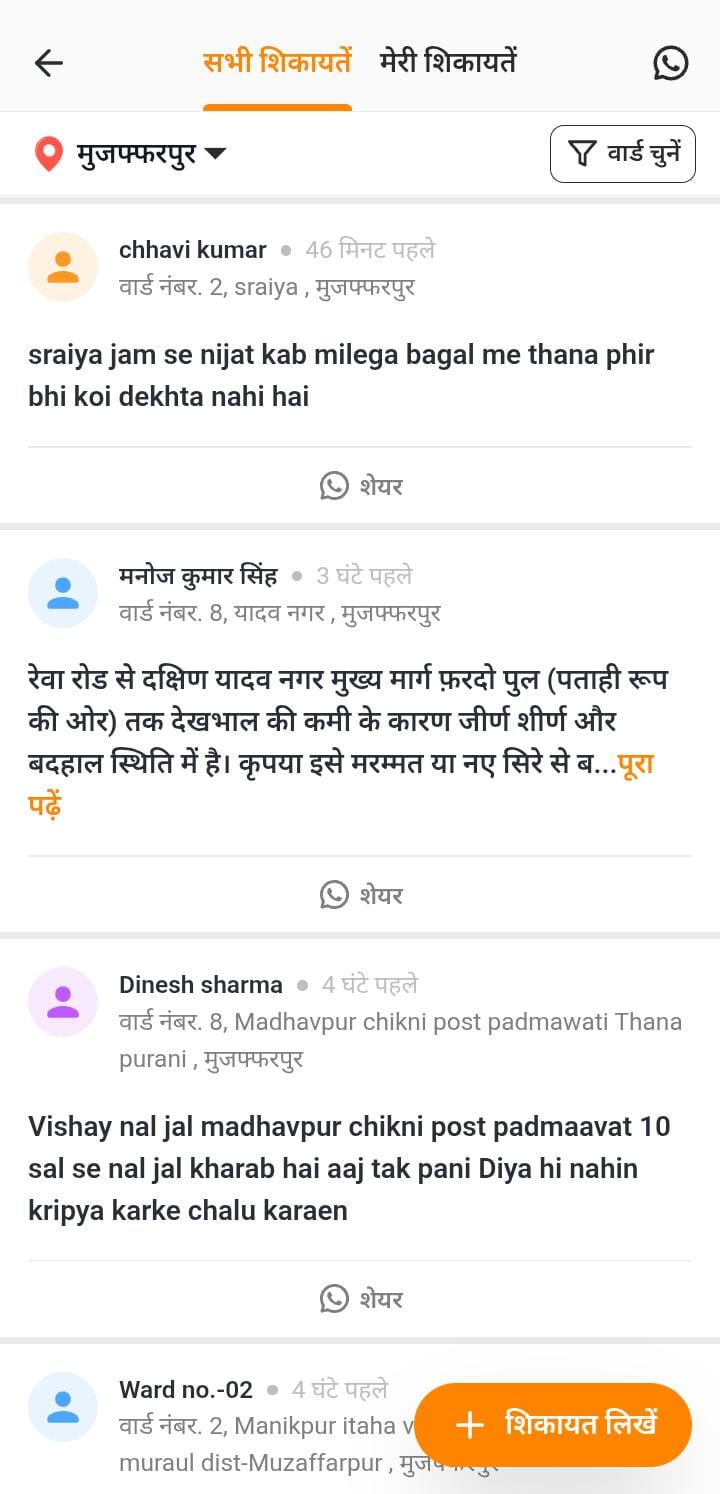The height and width of the screenshot is (1494, 720).
Task: Share Dinesh sharma's complaint
Action: [360, 1299]
